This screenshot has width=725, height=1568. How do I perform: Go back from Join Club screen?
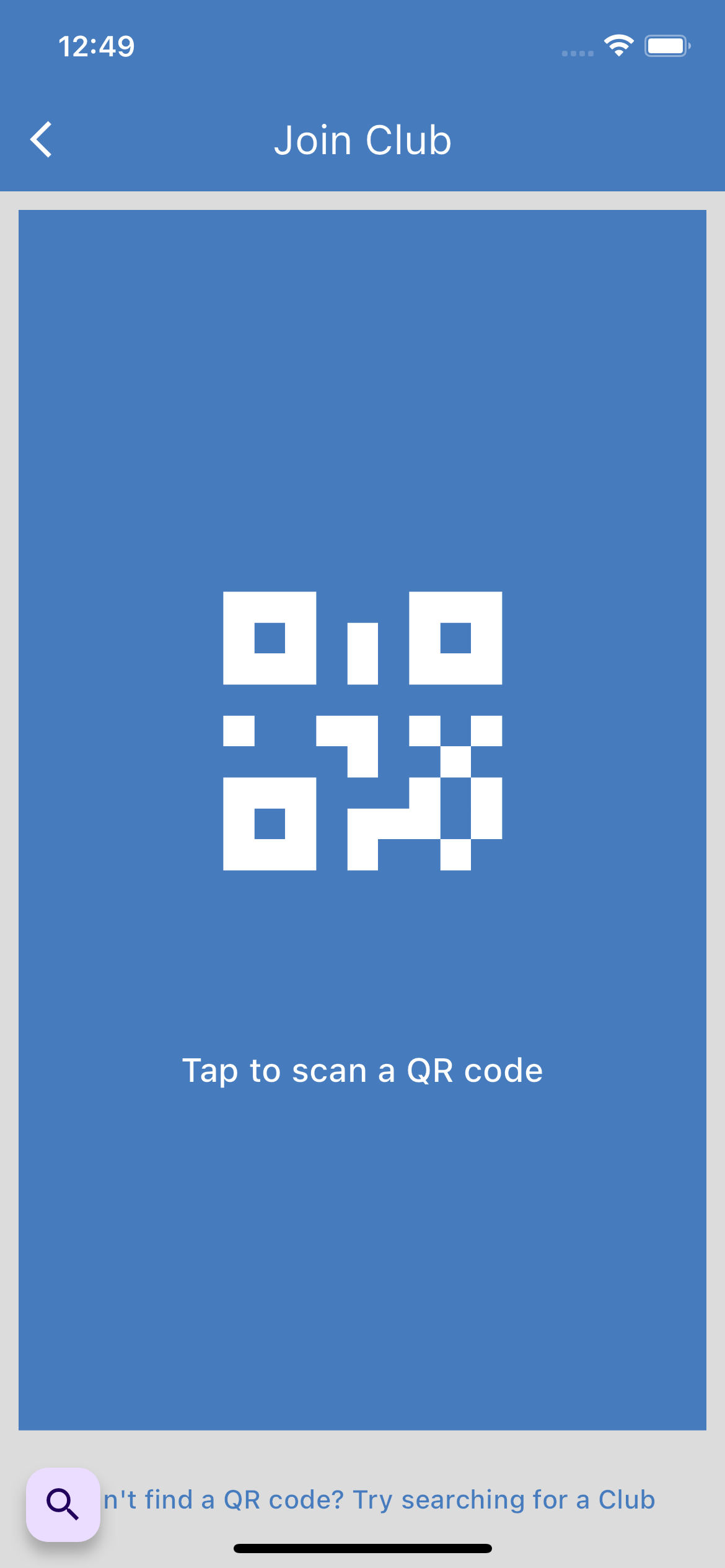tap(42, 140)
